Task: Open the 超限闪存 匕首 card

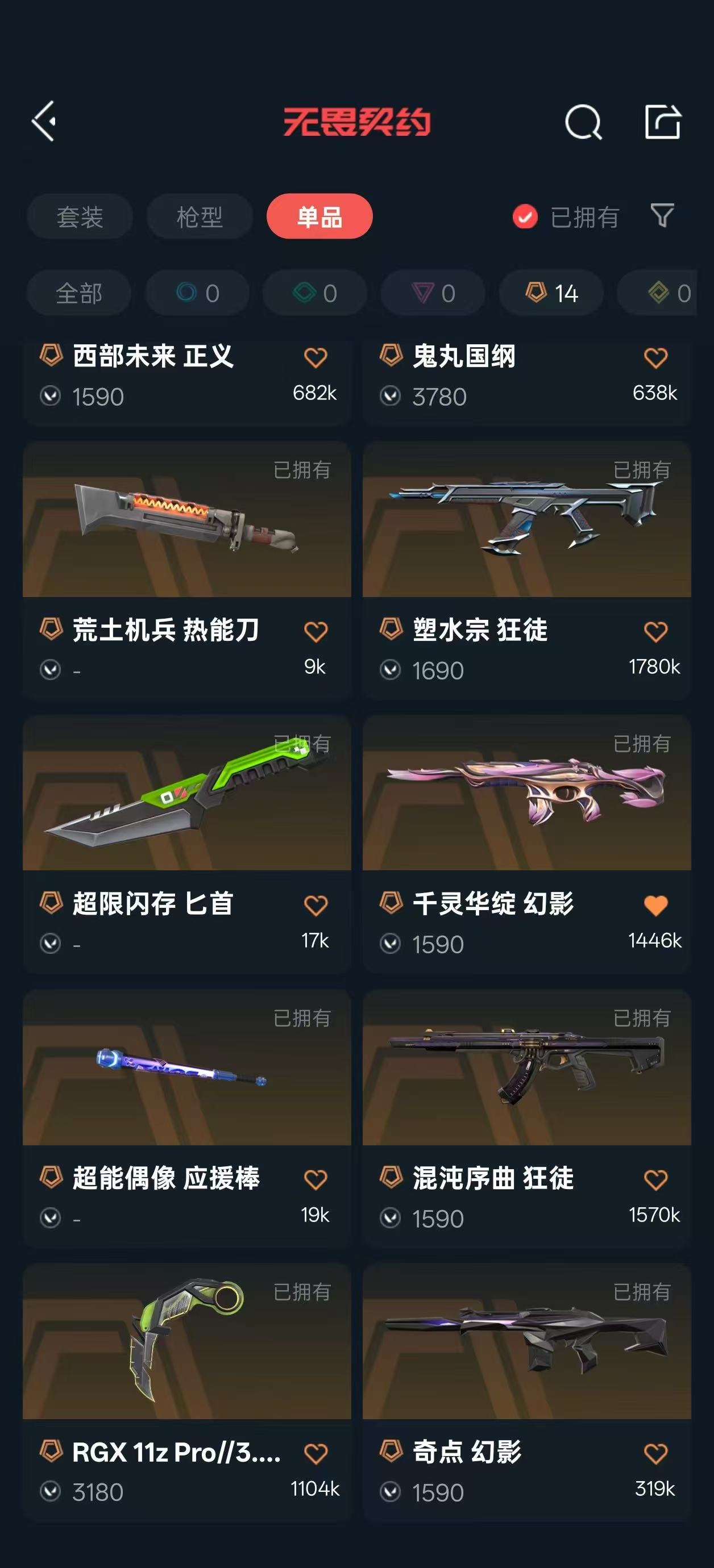Action: pyautogui.click(x=186, y=794)
